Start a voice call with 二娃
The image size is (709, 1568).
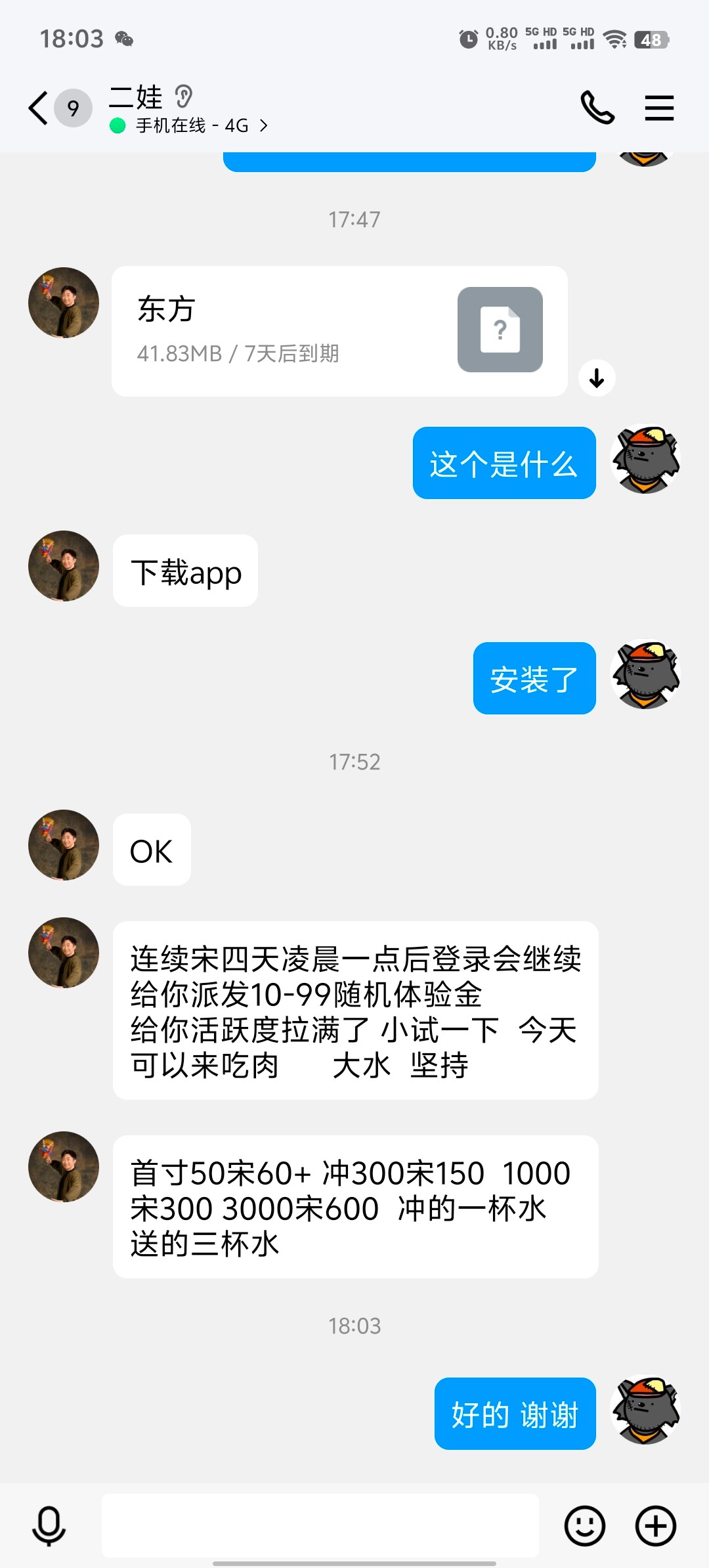tap(597, 108)
